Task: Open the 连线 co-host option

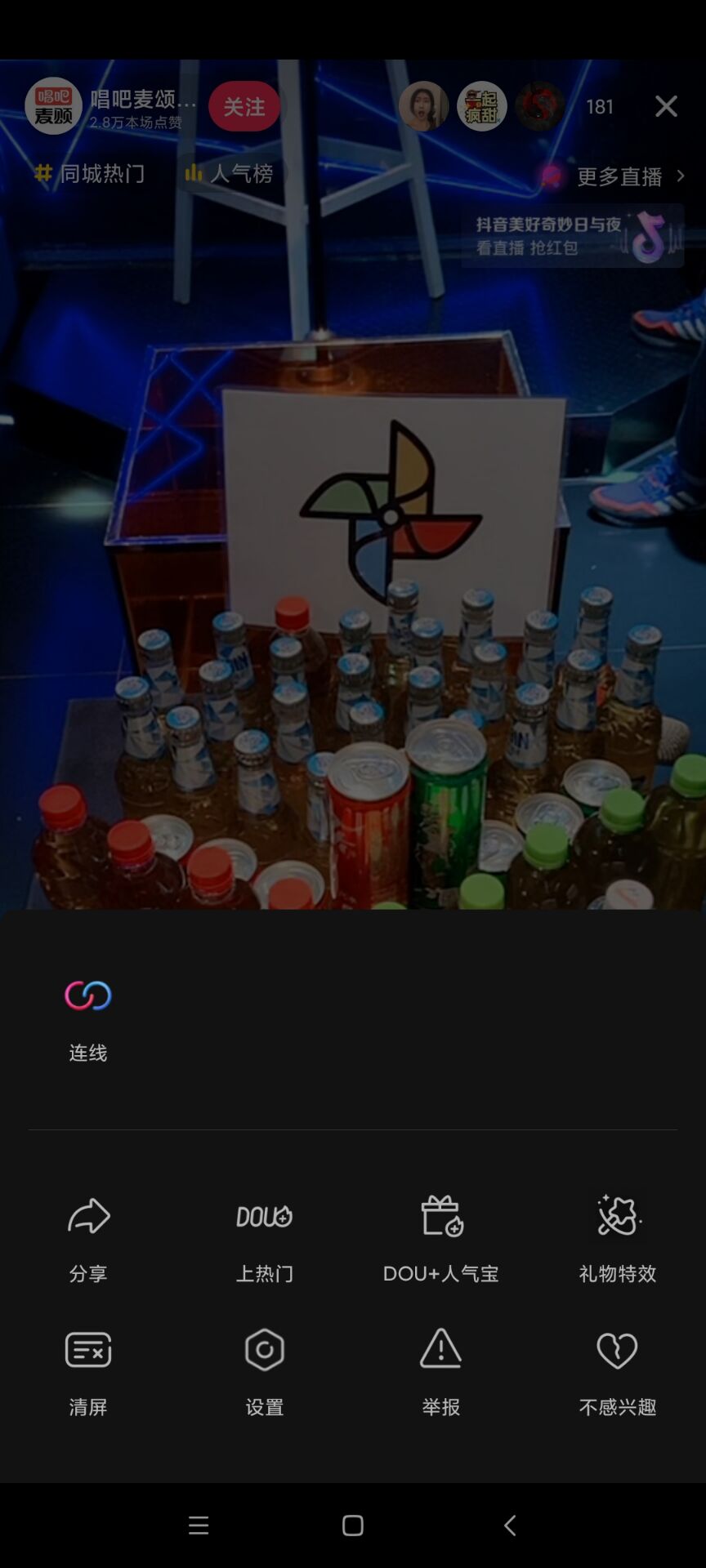Action: point(88,1017)
